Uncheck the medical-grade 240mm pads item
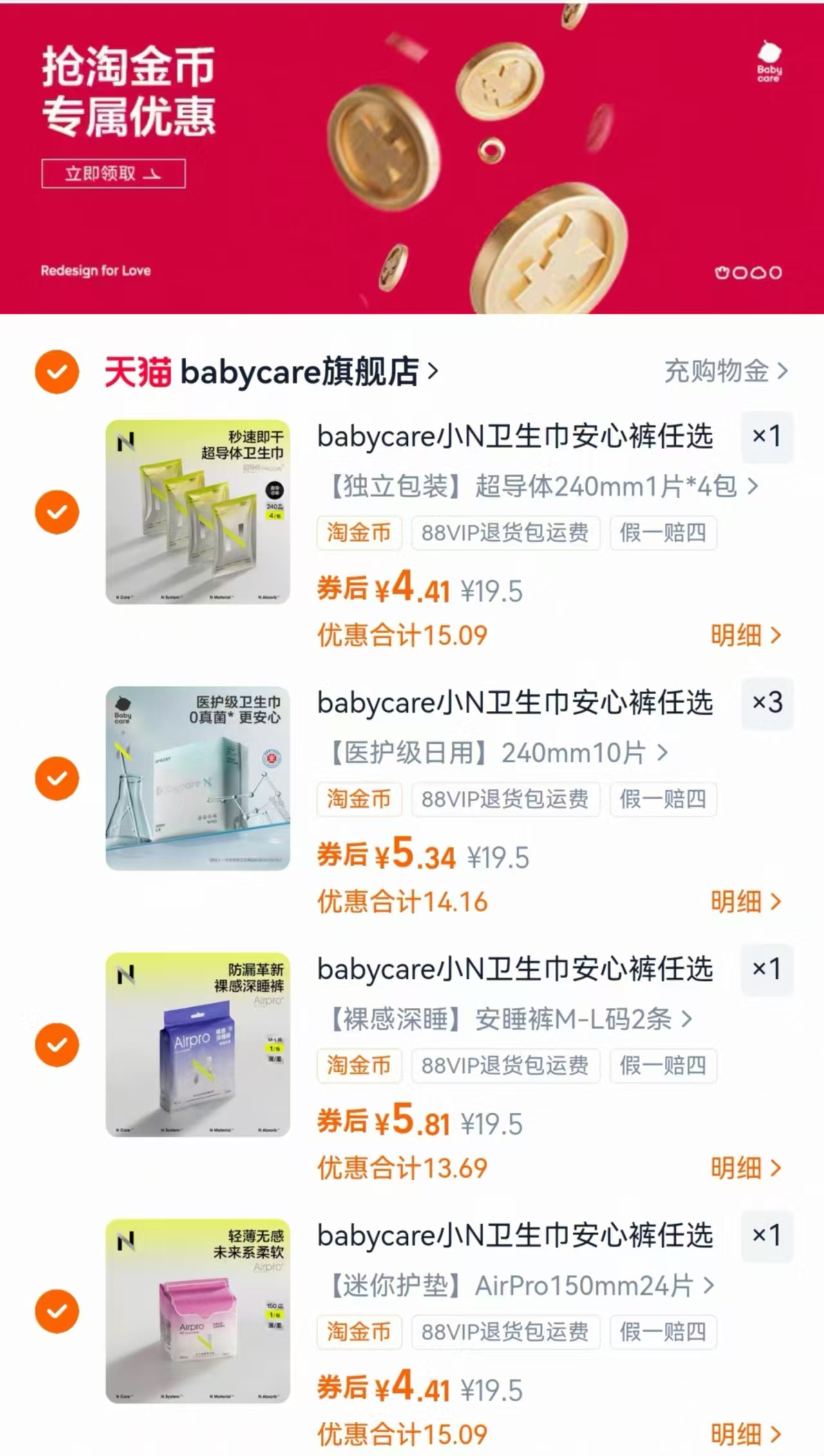 57,779
